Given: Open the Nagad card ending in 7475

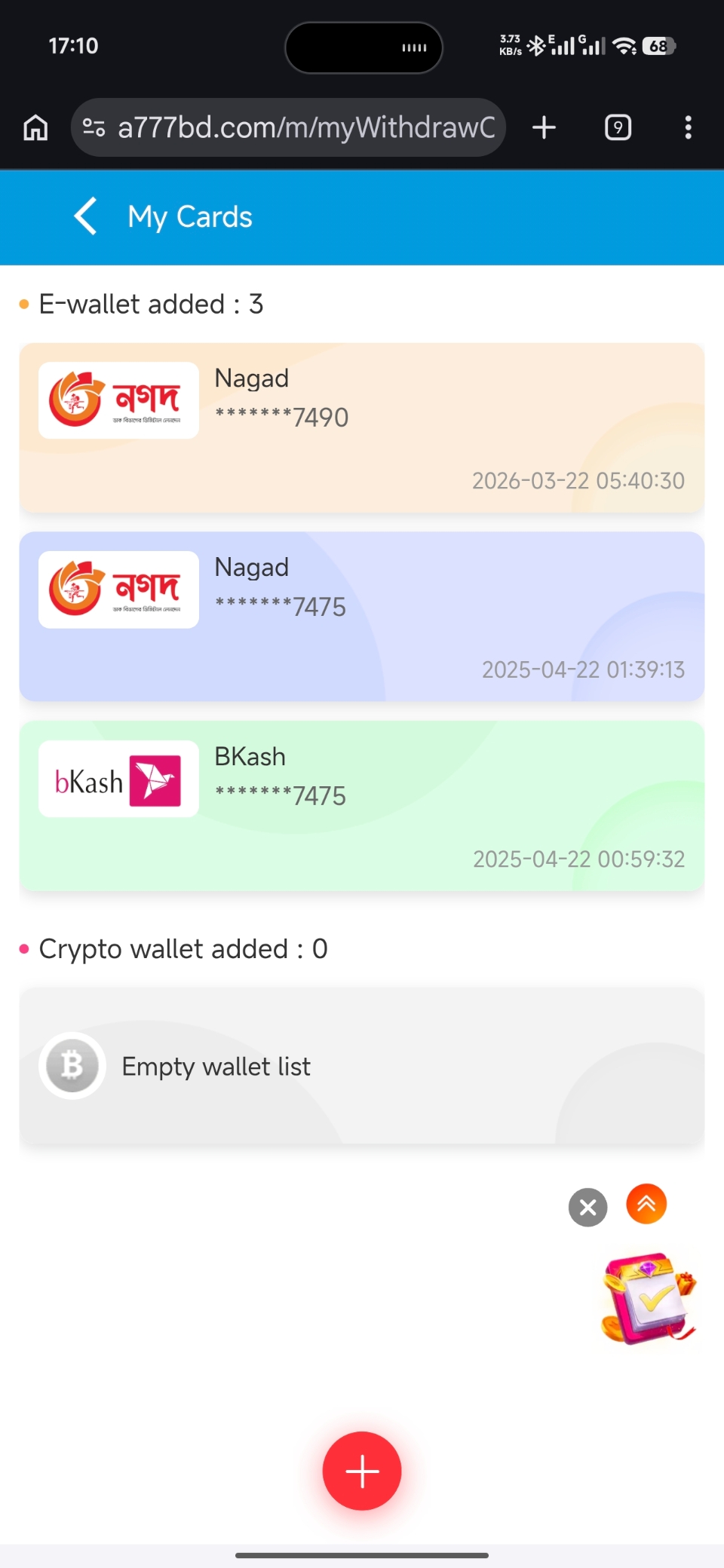Looking at the screenshot, I should pos(362,617).
